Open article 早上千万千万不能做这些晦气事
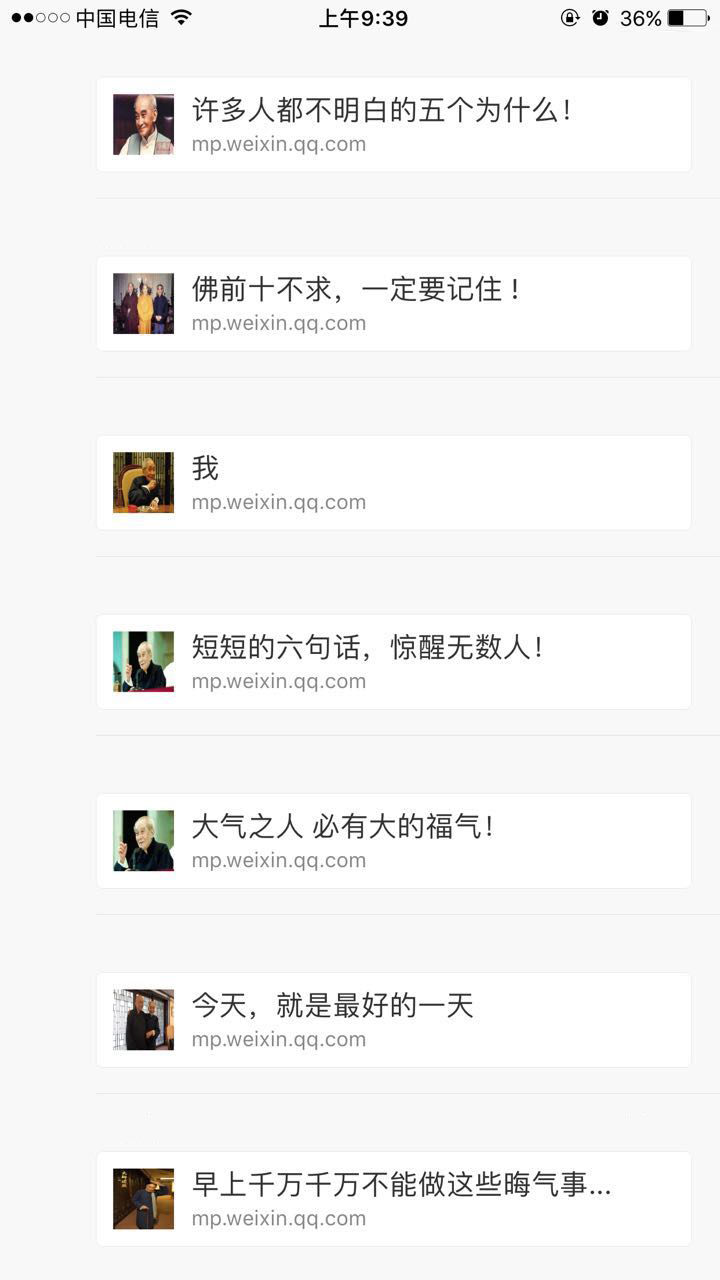This screenshot has height=1280, width=720. pos(393,1199)
